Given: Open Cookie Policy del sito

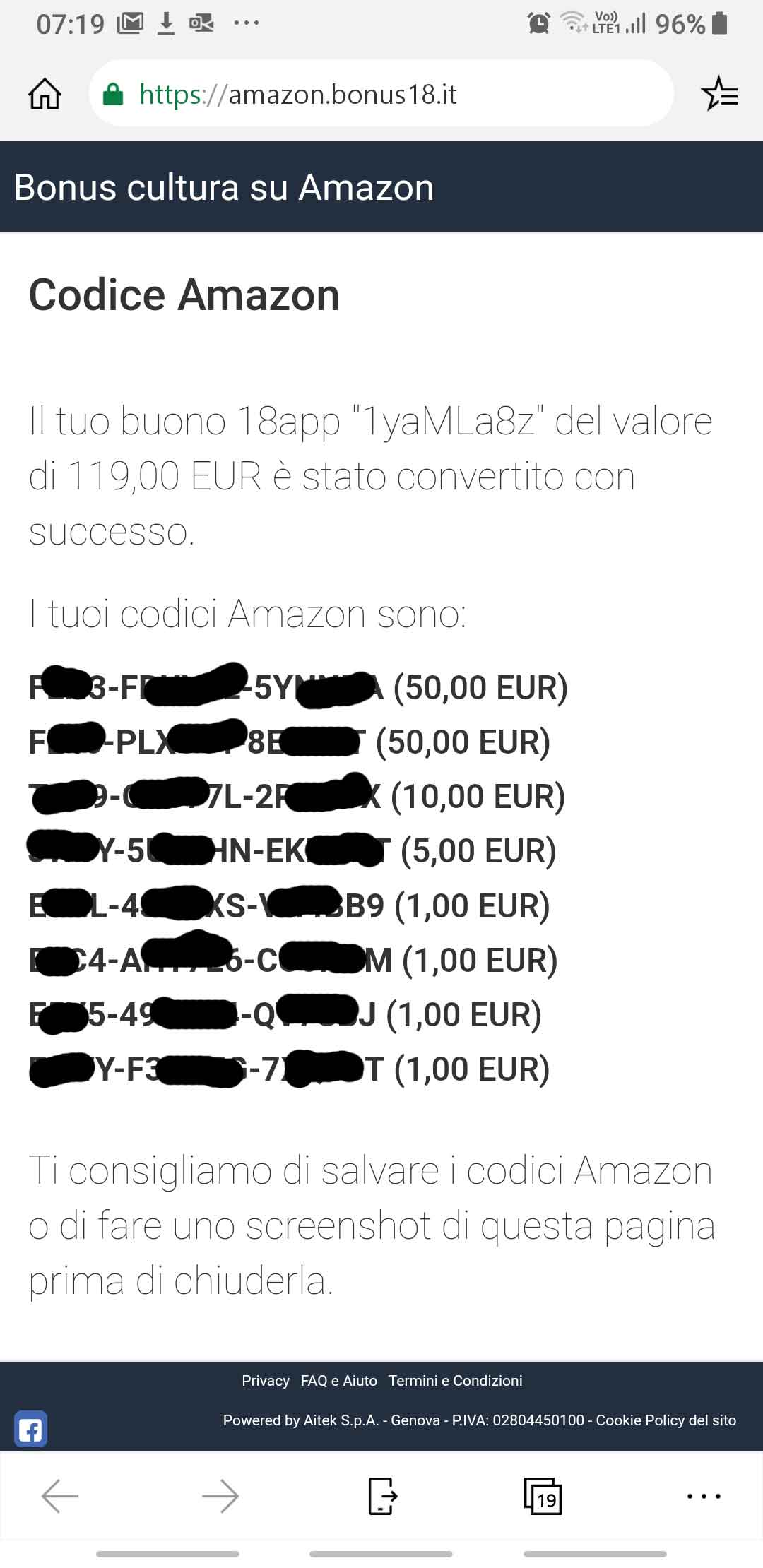Looking at the screenshot, I should pyautogui.click(x=666, y=1420).
